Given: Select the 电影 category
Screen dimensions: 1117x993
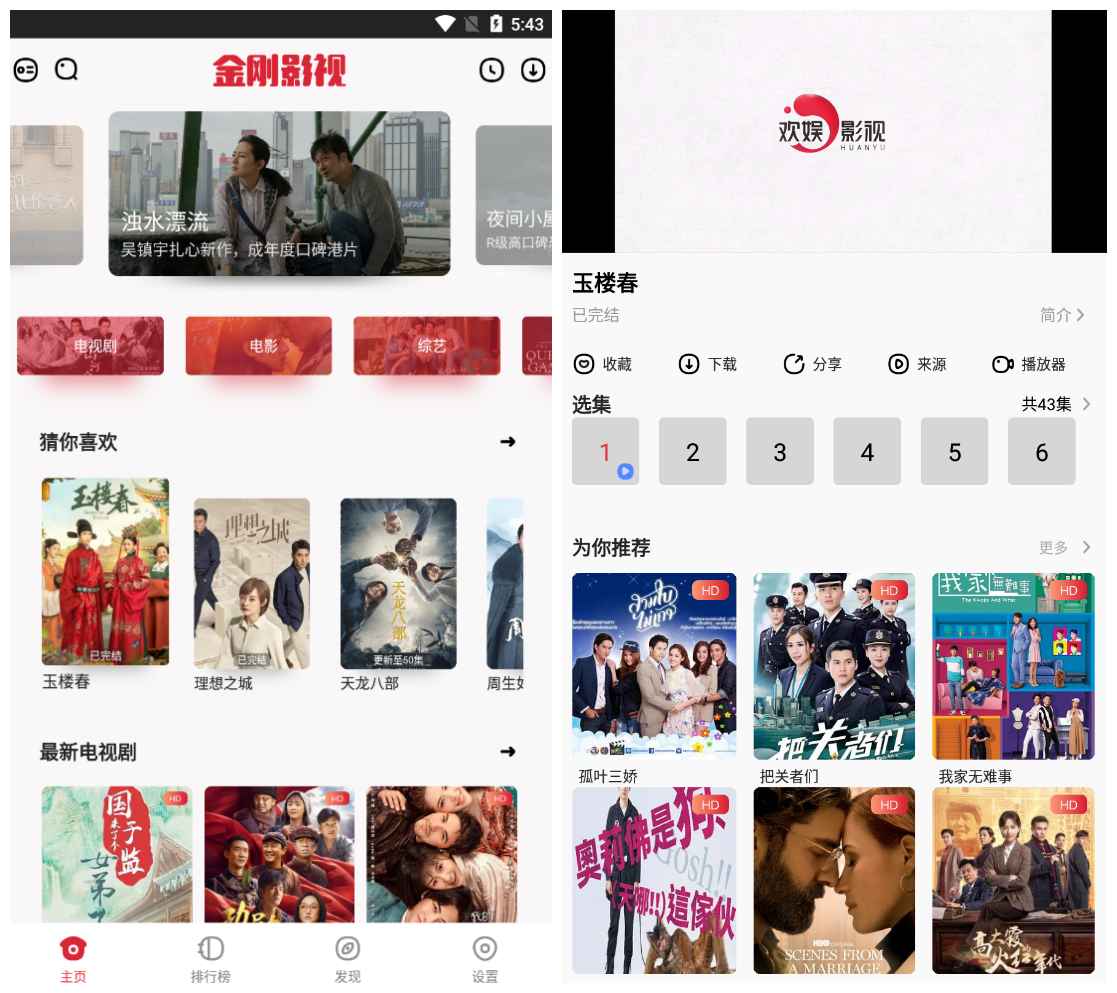Looking at the screenshot, I should (x=258, y=346).
